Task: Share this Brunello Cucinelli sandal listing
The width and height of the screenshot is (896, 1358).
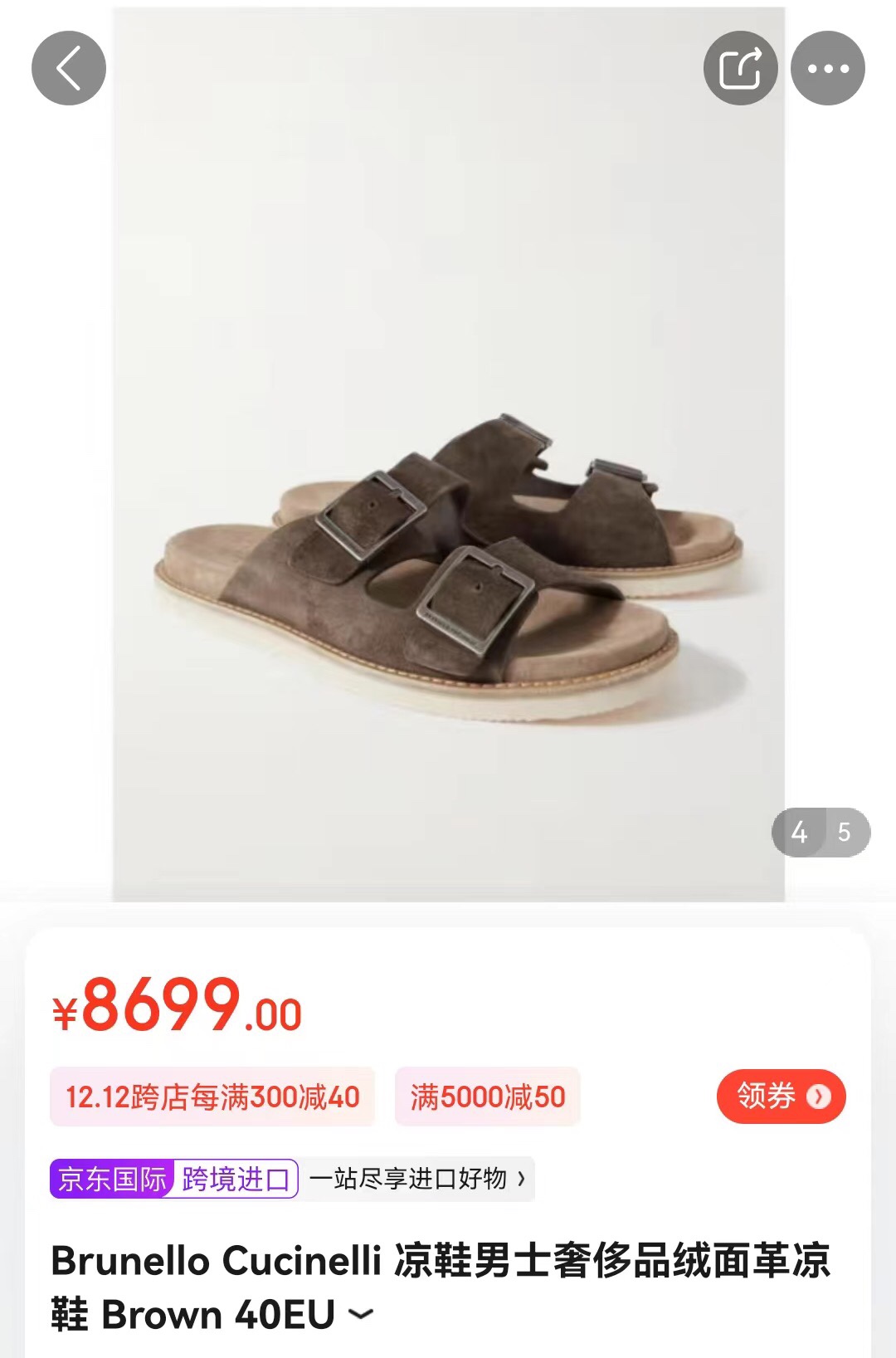Action: (x=740, y=68)
